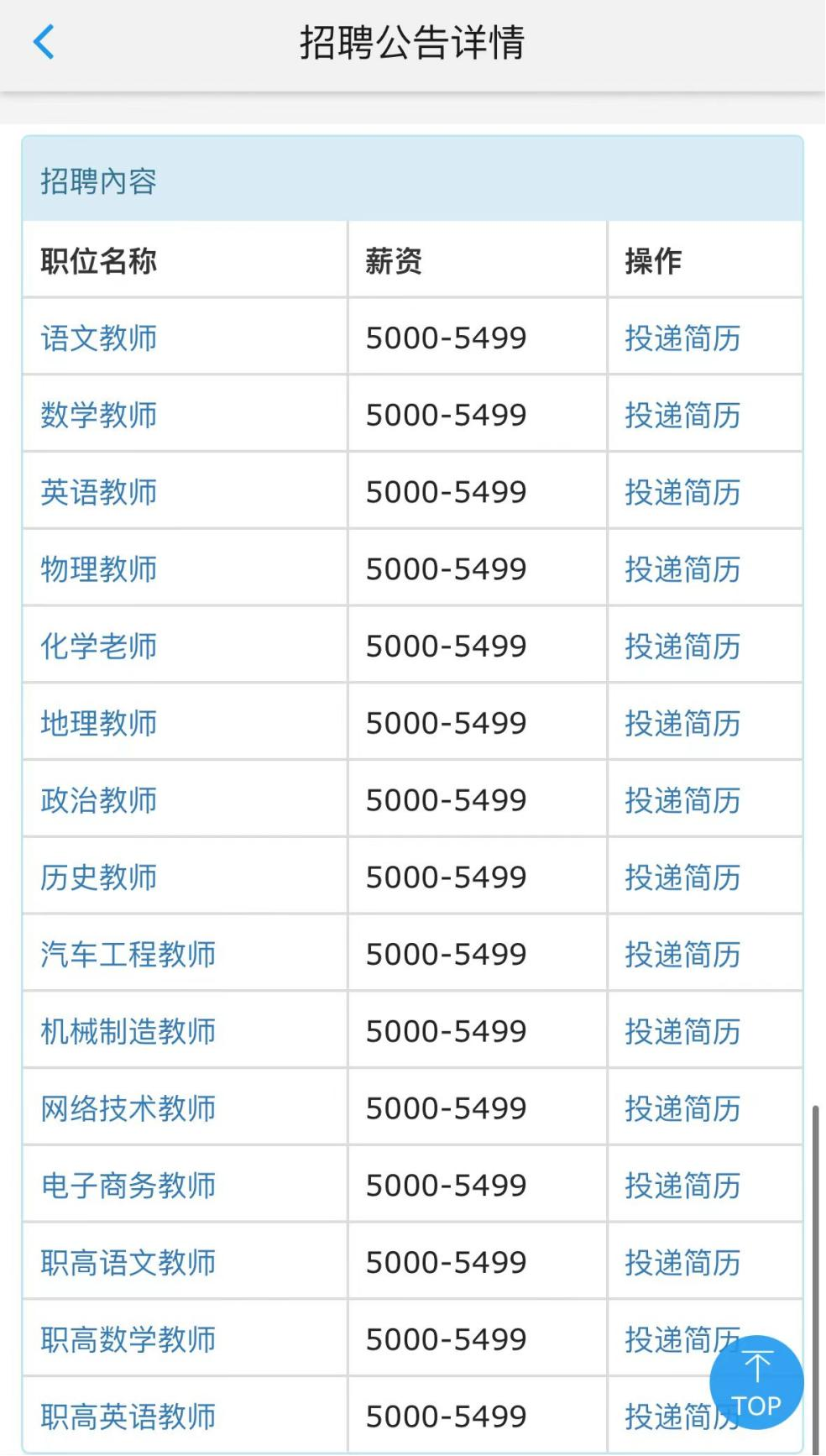Submit resume for 职高语文教师
The width and height of the screenshot is (826, 1456).
pyautogui.click(x=682, y=1263)
